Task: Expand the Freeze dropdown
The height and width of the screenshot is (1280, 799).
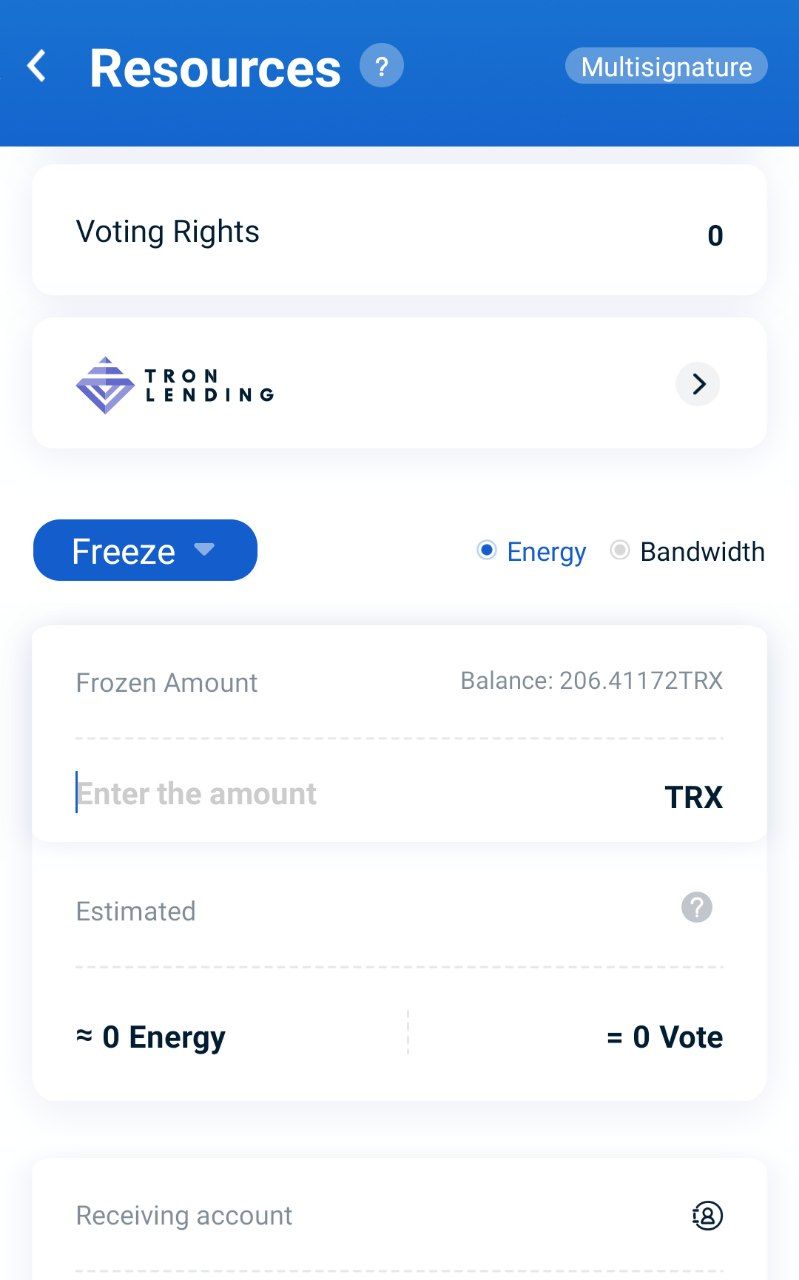Action: pyautogui.click(x=145, y=550)
